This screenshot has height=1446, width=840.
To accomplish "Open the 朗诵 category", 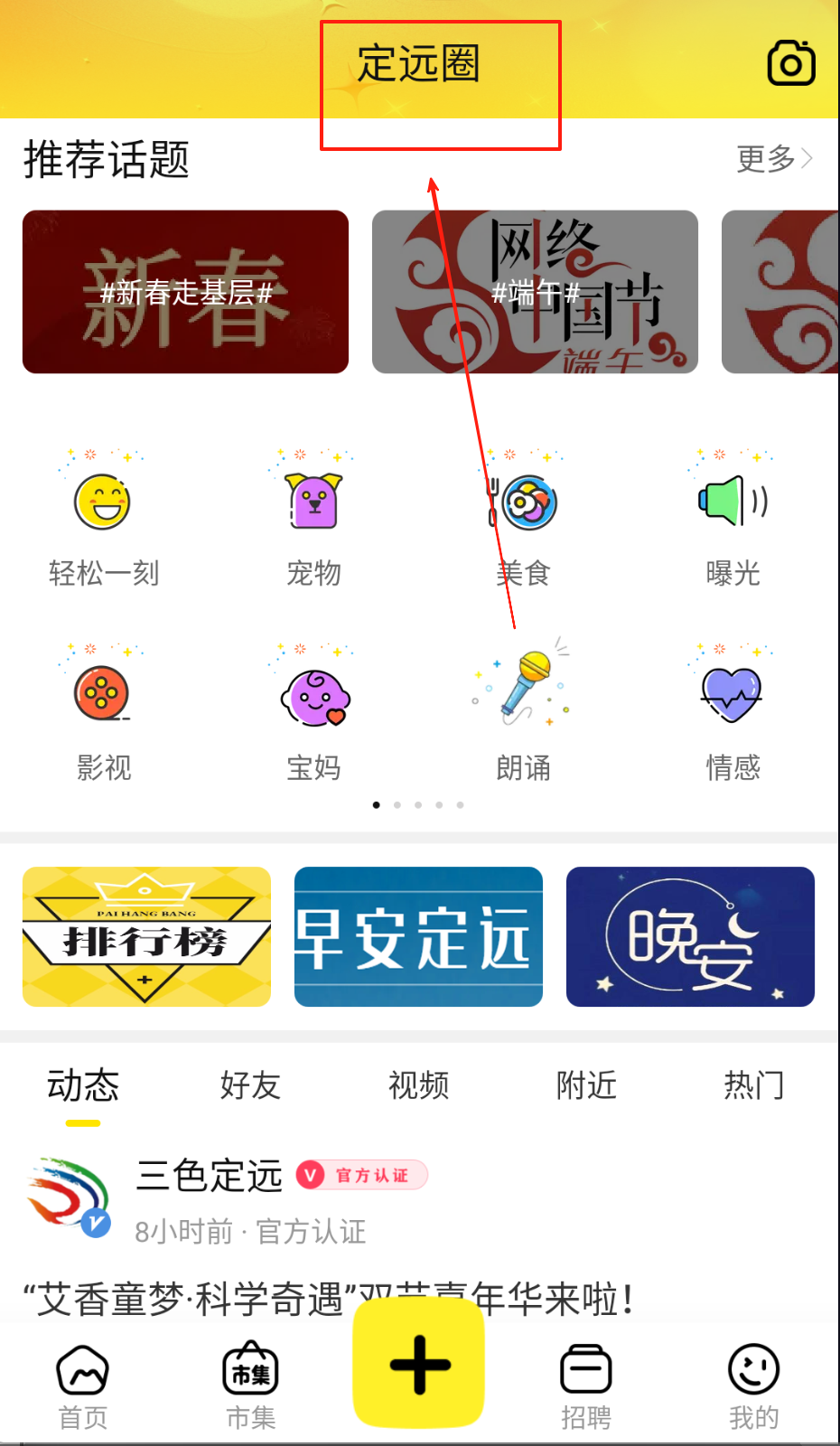I will [x=523, y=714].
